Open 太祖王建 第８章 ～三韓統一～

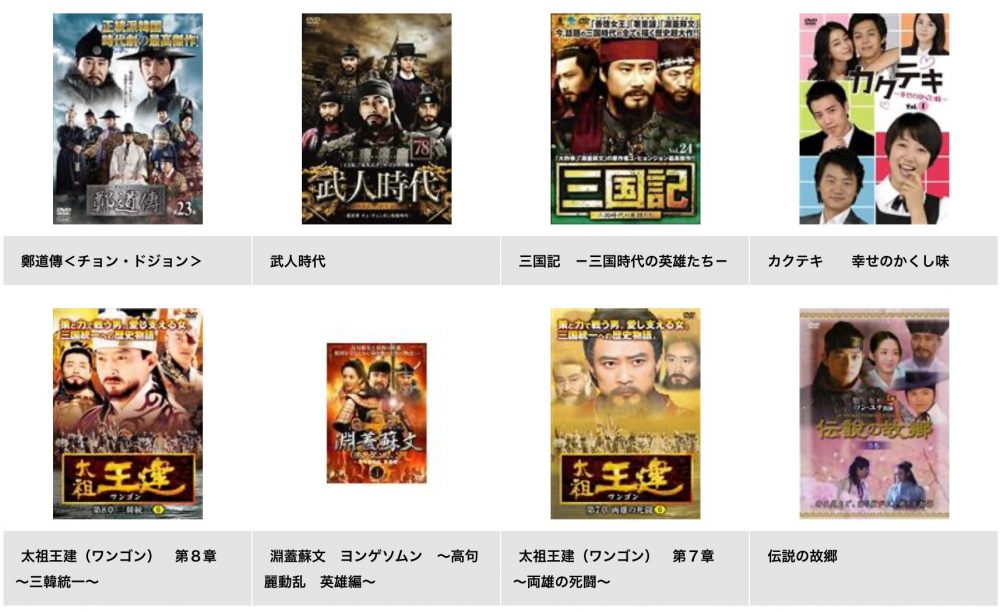[x=127, y=414]
